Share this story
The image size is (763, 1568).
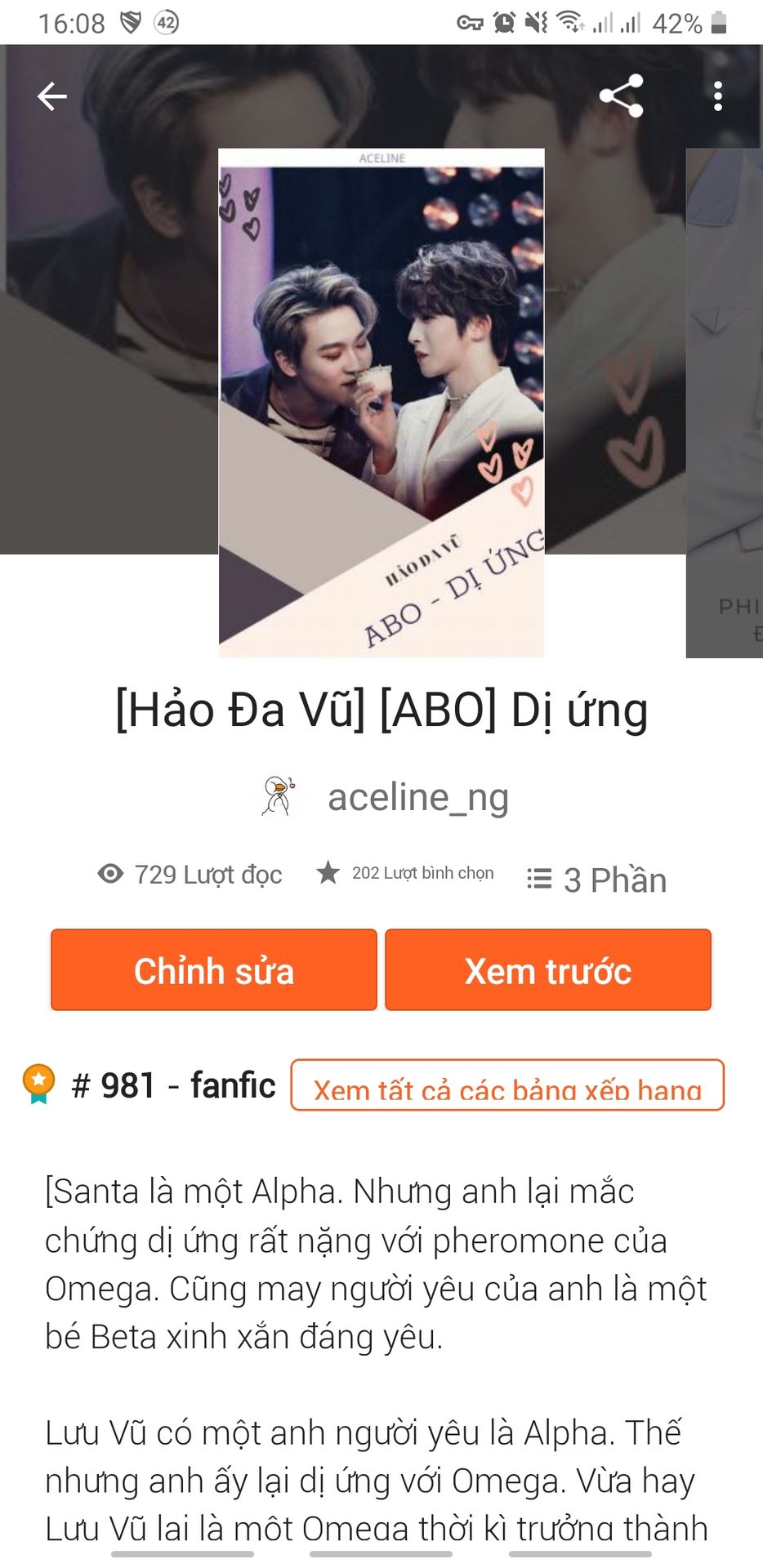621,96
